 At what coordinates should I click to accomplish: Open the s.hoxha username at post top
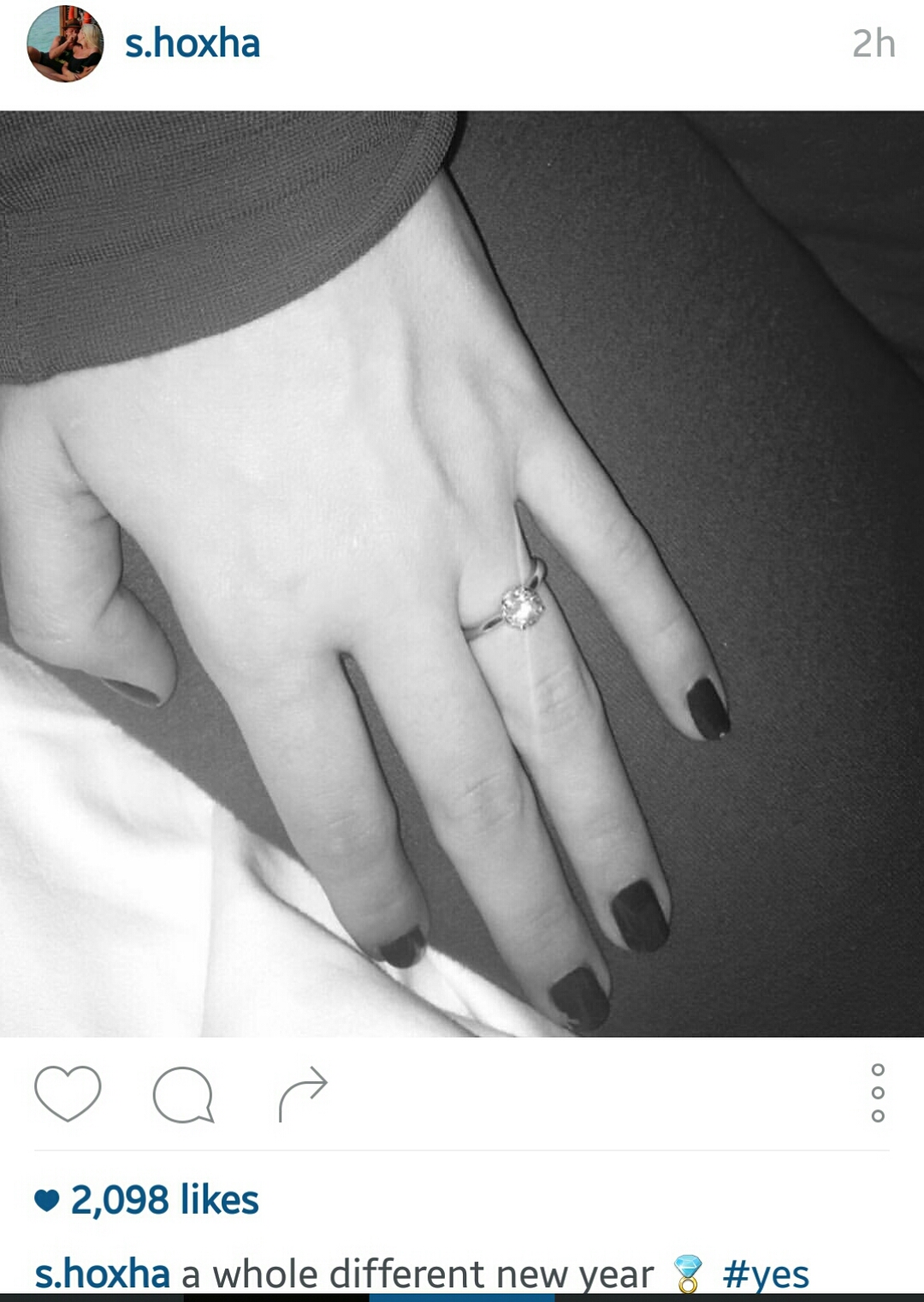pos(192,44)
